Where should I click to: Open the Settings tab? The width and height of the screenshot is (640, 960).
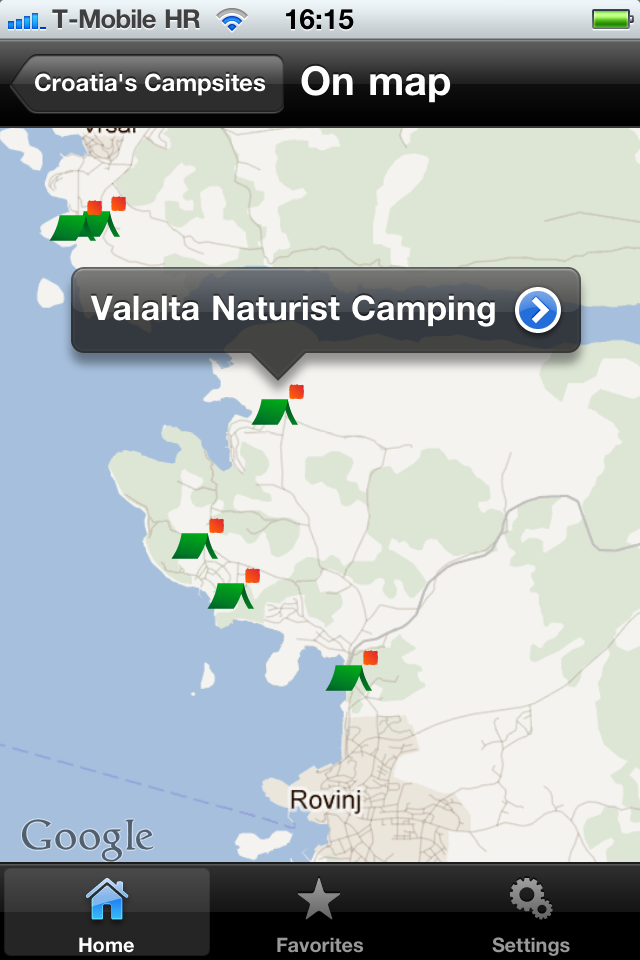point(530,914)
